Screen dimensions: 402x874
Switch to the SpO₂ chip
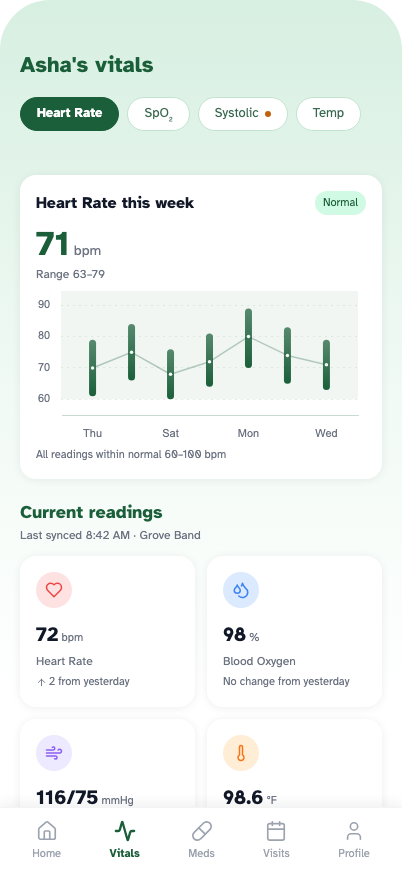tap(158, 114)
